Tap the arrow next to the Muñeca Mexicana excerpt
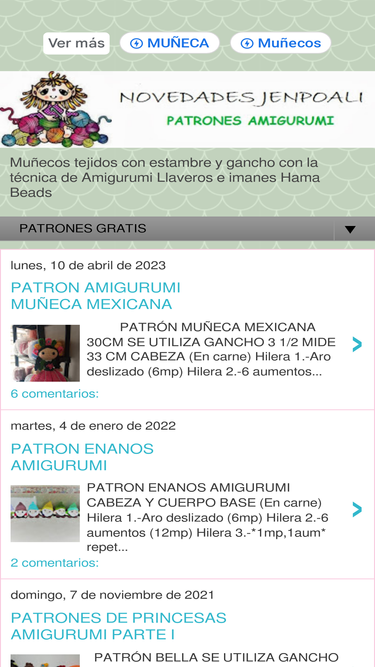Screen dimensions: 375x667 coord(357,345)
